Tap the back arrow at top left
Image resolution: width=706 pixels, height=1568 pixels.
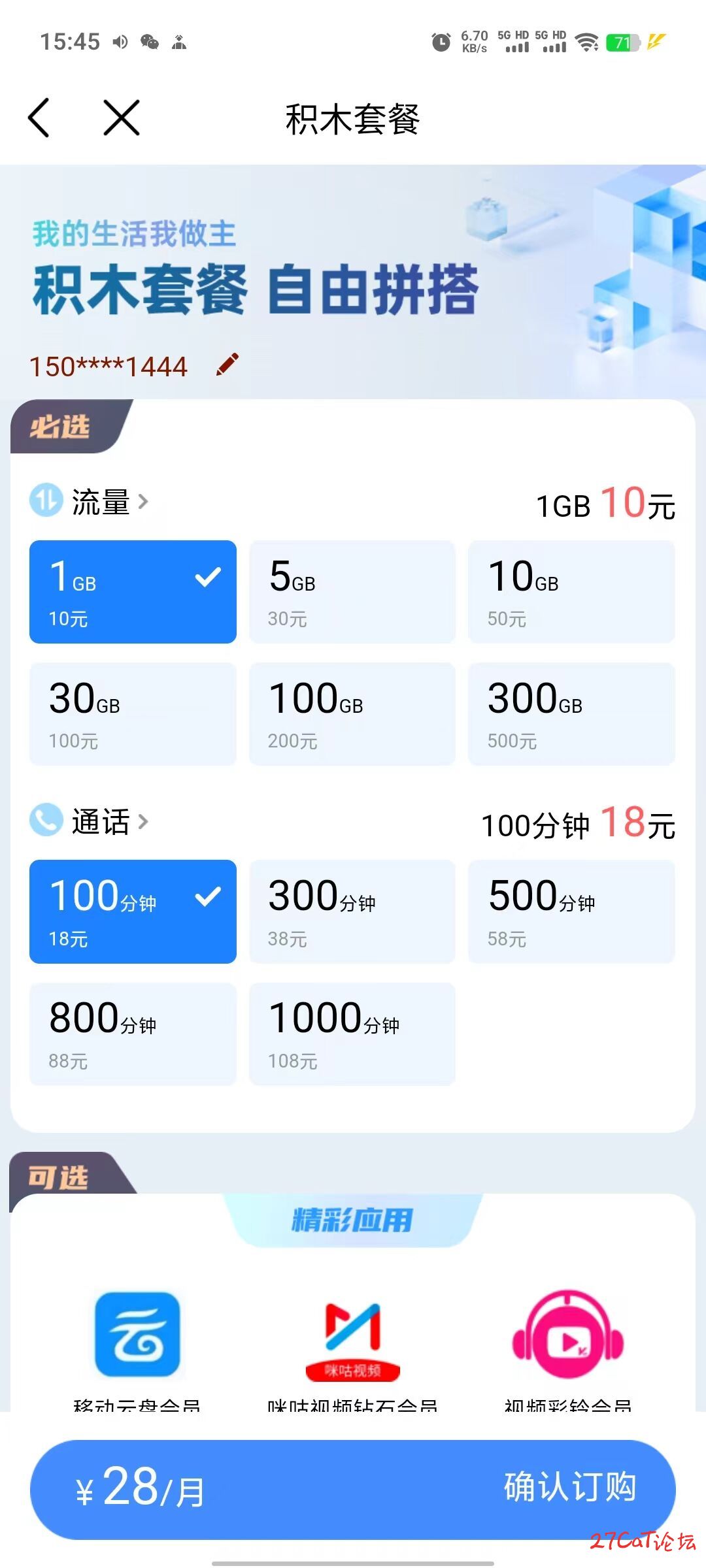click(x=39, y=119)
